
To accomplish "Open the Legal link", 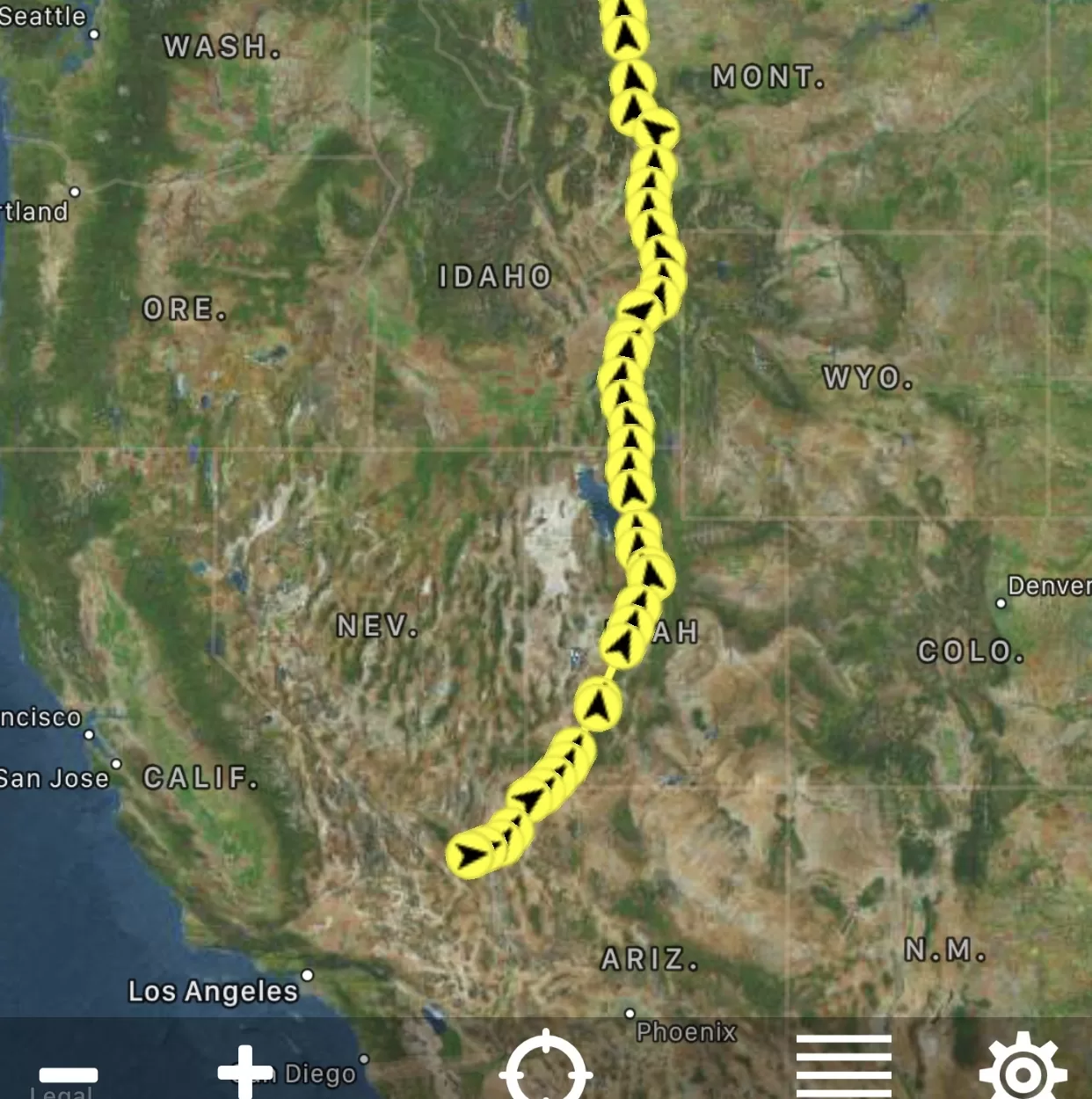I will [61, 1092].
